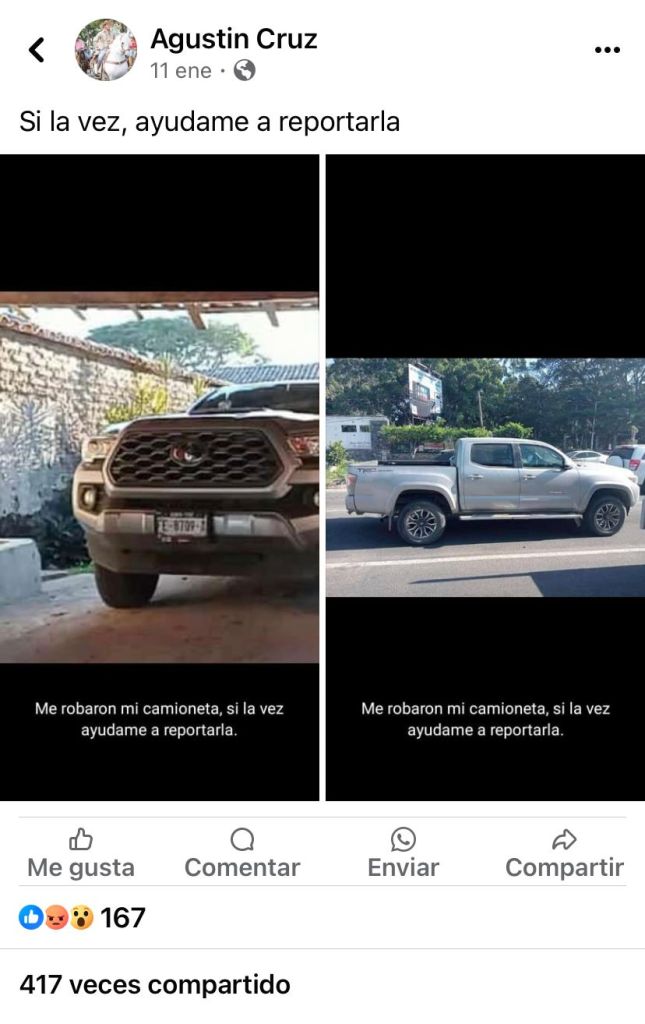Go back using the back arrow
Viewport: 645px width, 1024px height.
click(x=37, y=50)
